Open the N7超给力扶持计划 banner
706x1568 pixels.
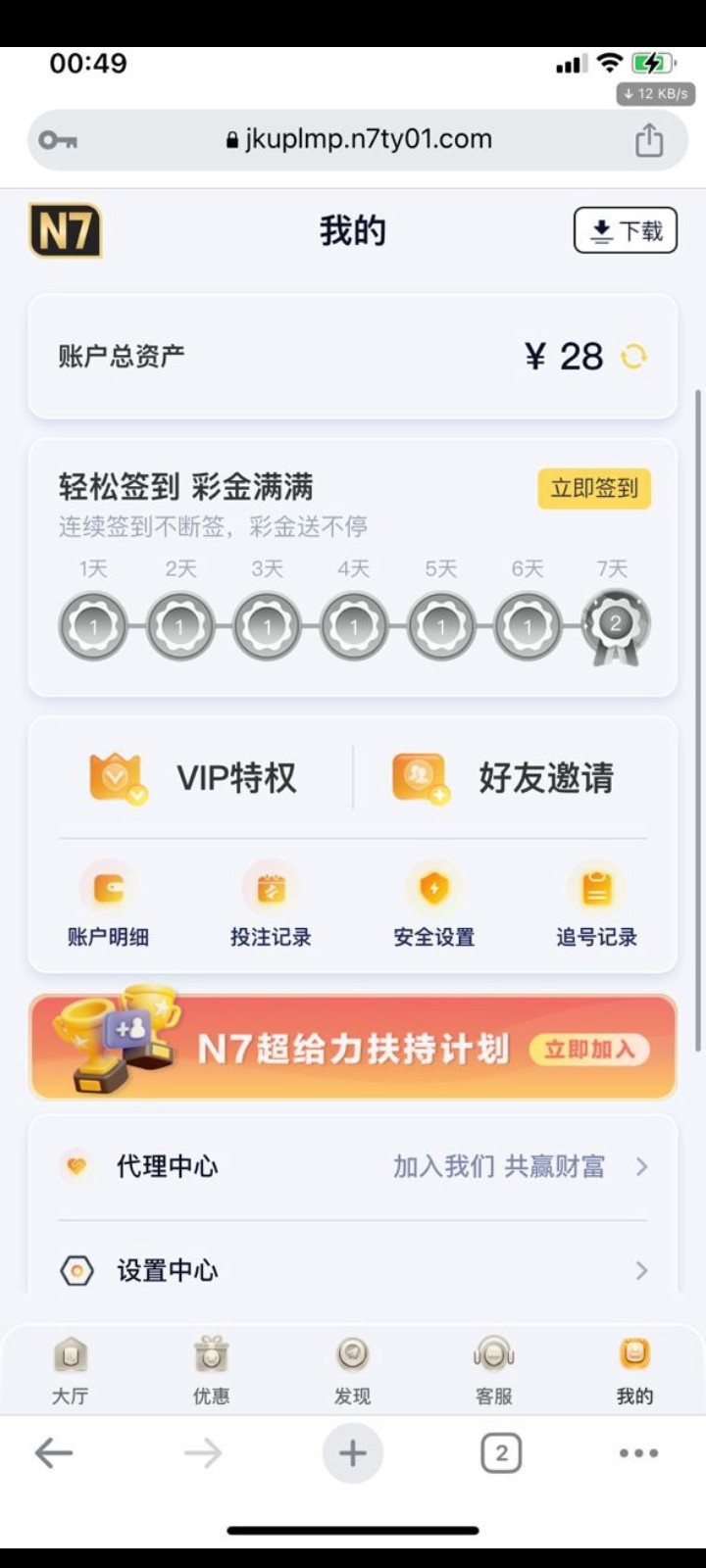tap(353, 1047)
